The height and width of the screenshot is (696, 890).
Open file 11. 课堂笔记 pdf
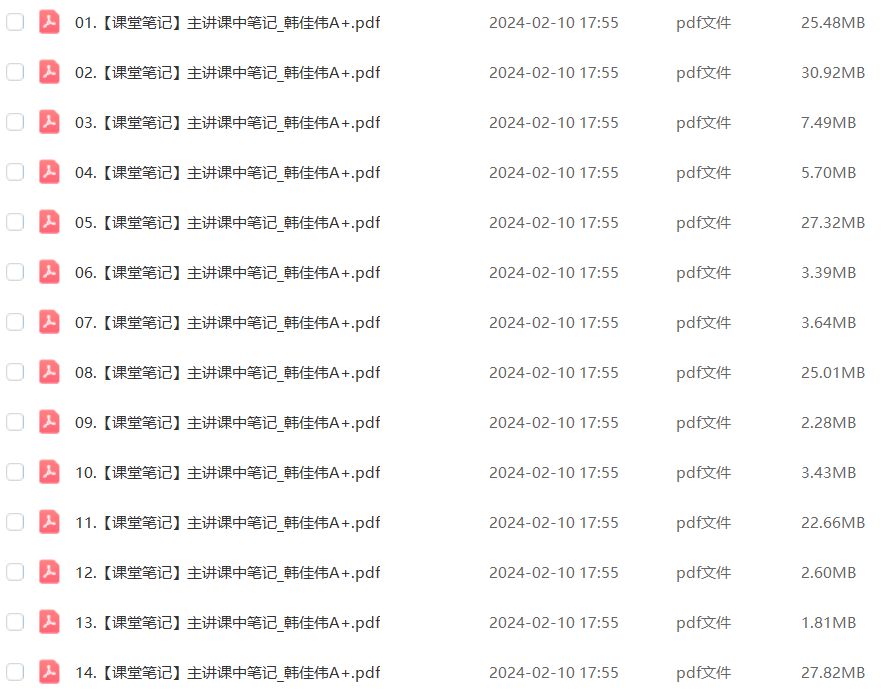(228, 522)
